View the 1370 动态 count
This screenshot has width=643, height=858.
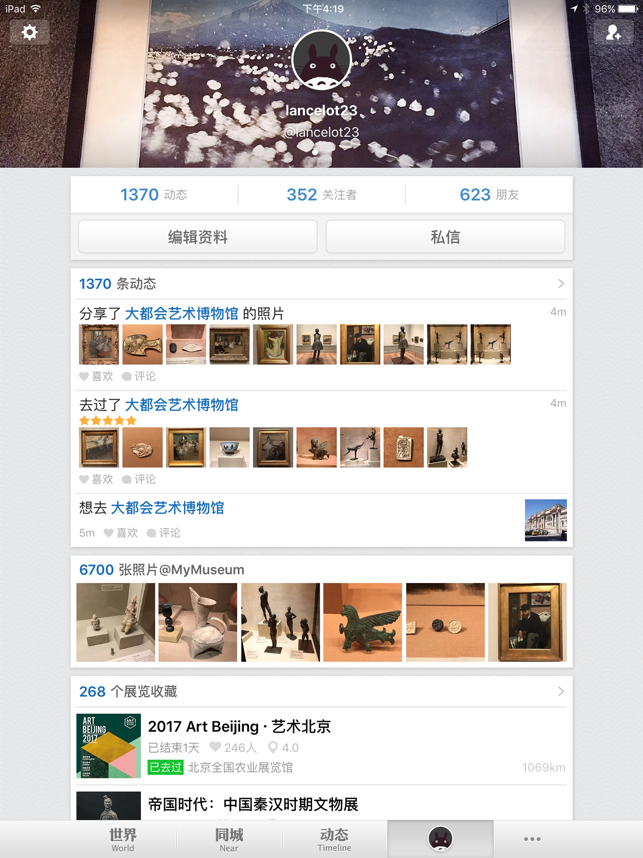[x=153, y=195]
